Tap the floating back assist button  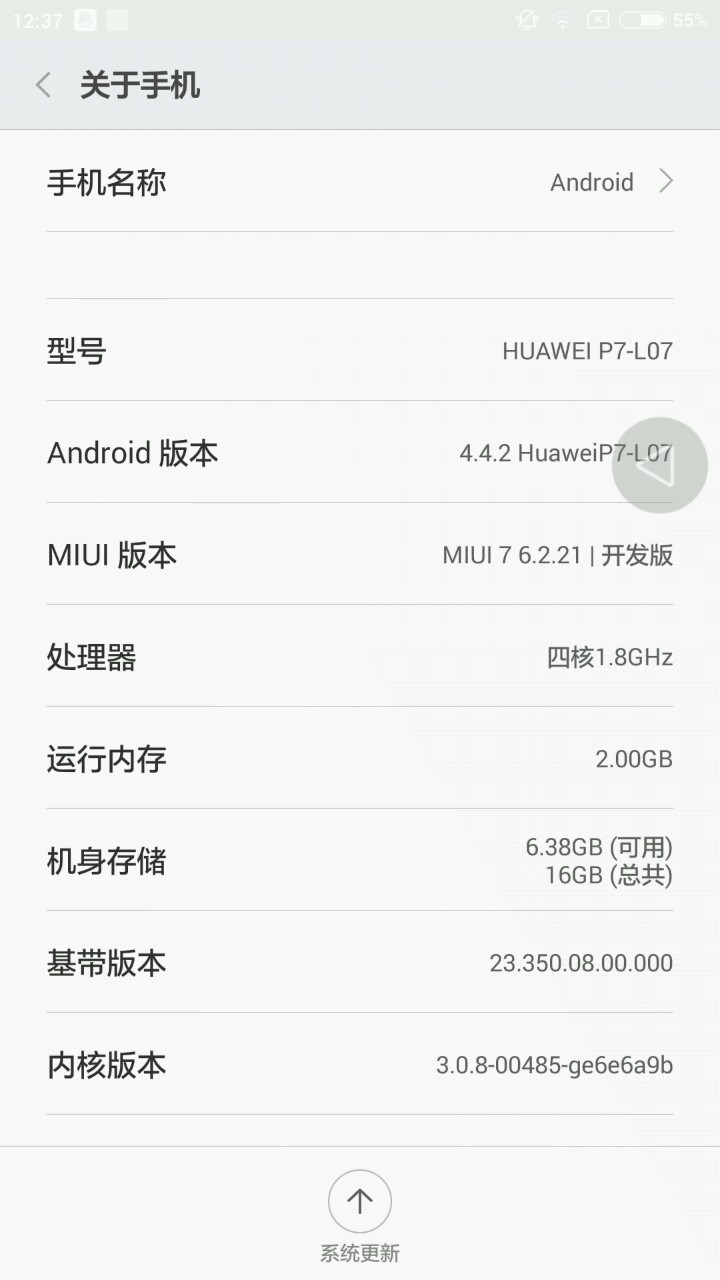tap(659, 465)
